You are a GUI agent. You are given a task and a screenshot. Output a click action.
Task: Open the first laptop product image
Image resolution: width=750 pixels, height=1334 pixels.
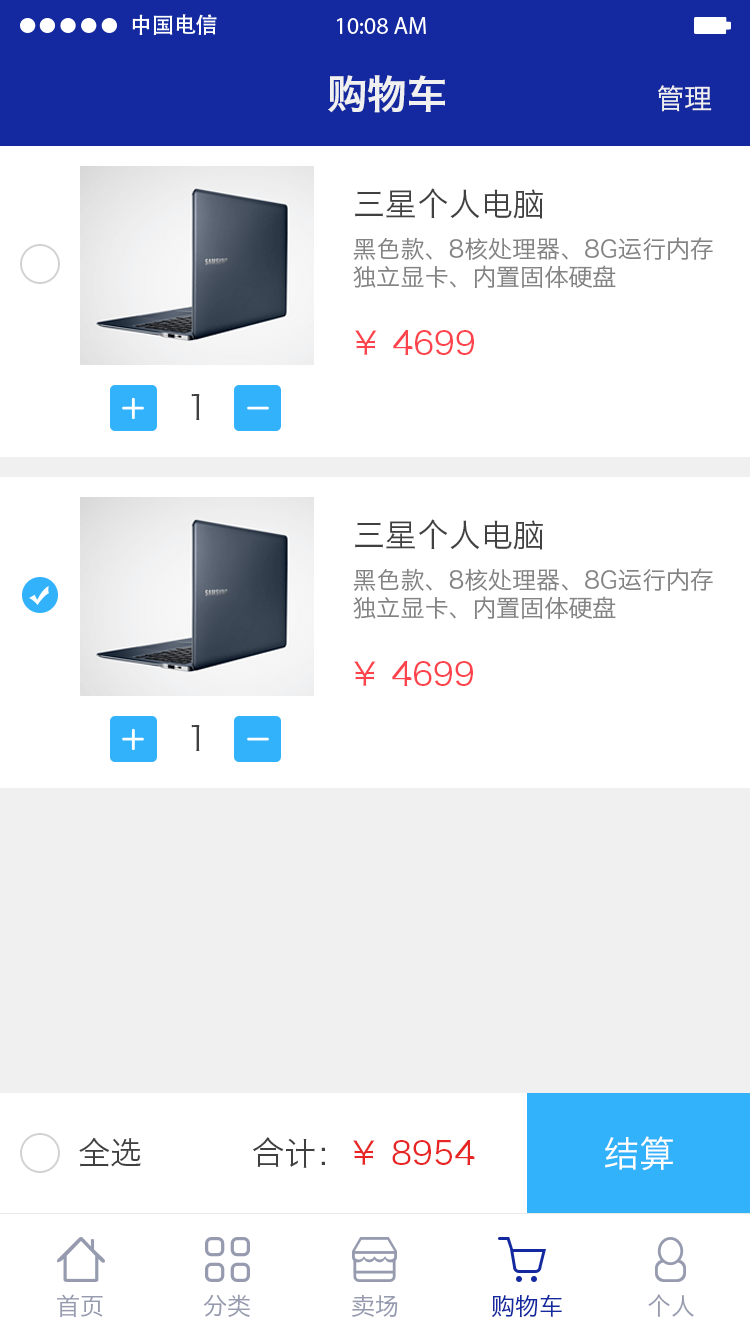click(x=197, y=265)
